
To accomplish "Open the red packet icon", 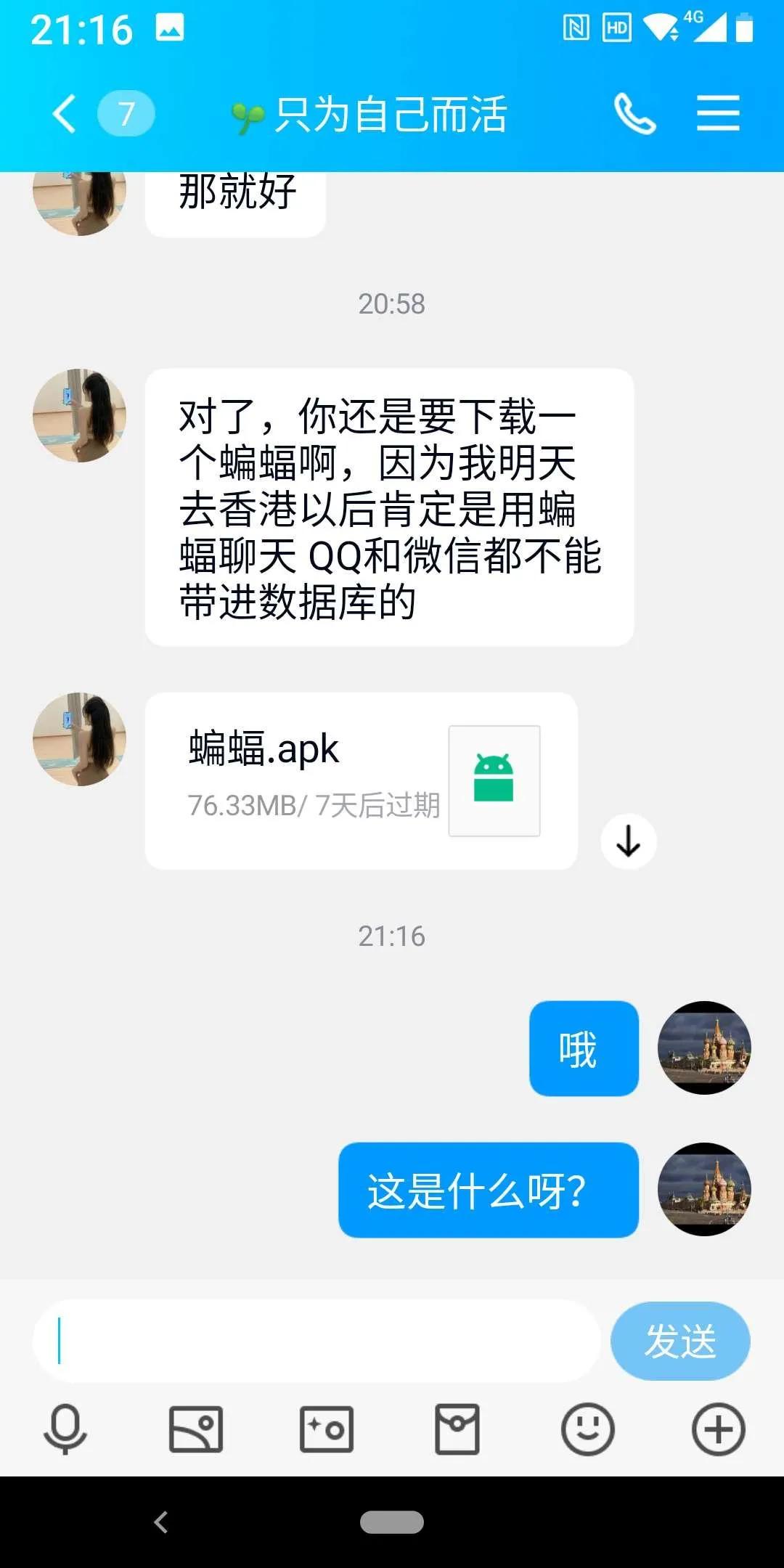I will coord(456,1430).
